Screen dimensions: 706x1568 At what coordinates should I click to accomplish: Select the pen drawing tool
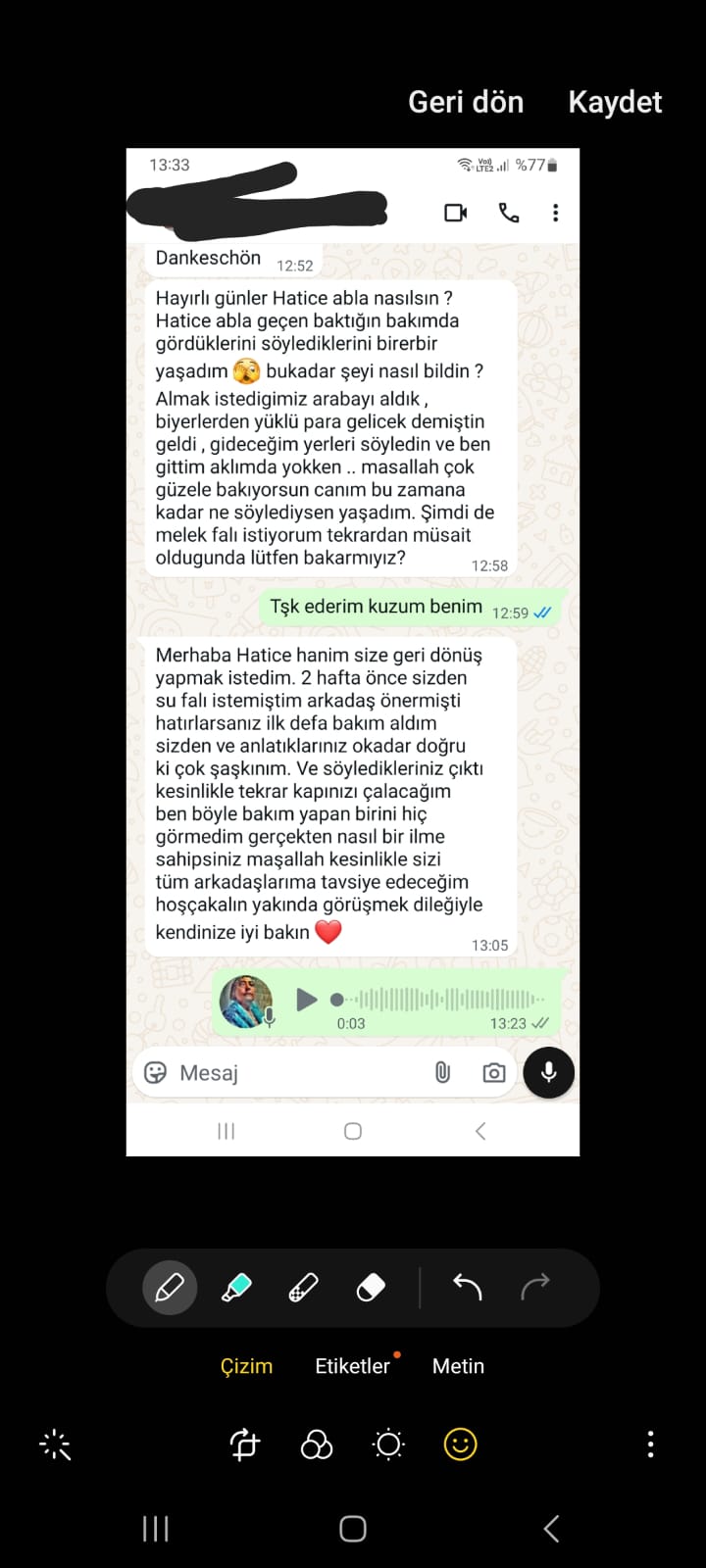[x=170, y=1287]
